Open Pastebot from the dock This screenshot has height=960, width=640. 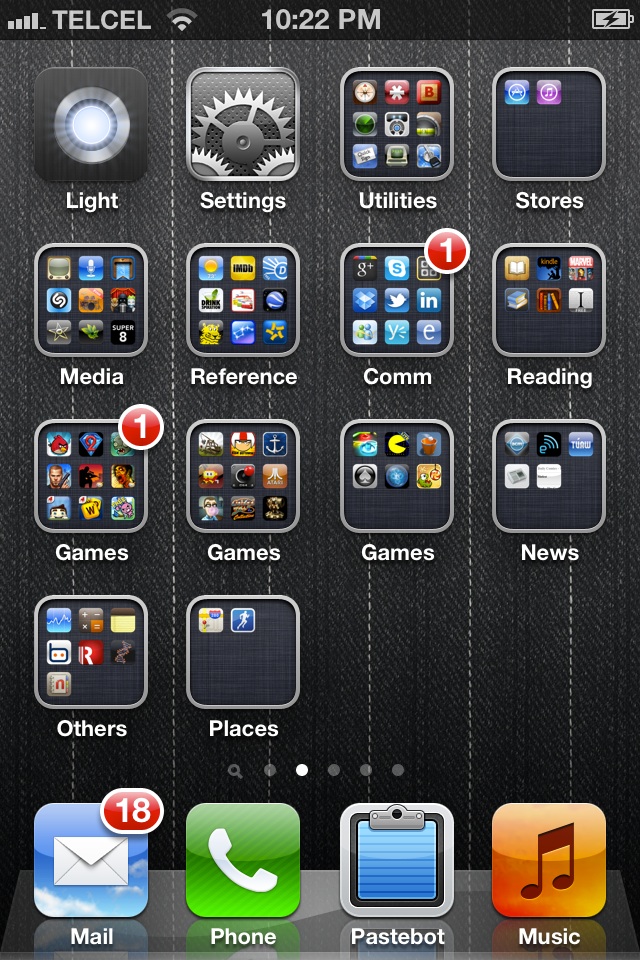point(397,860)
